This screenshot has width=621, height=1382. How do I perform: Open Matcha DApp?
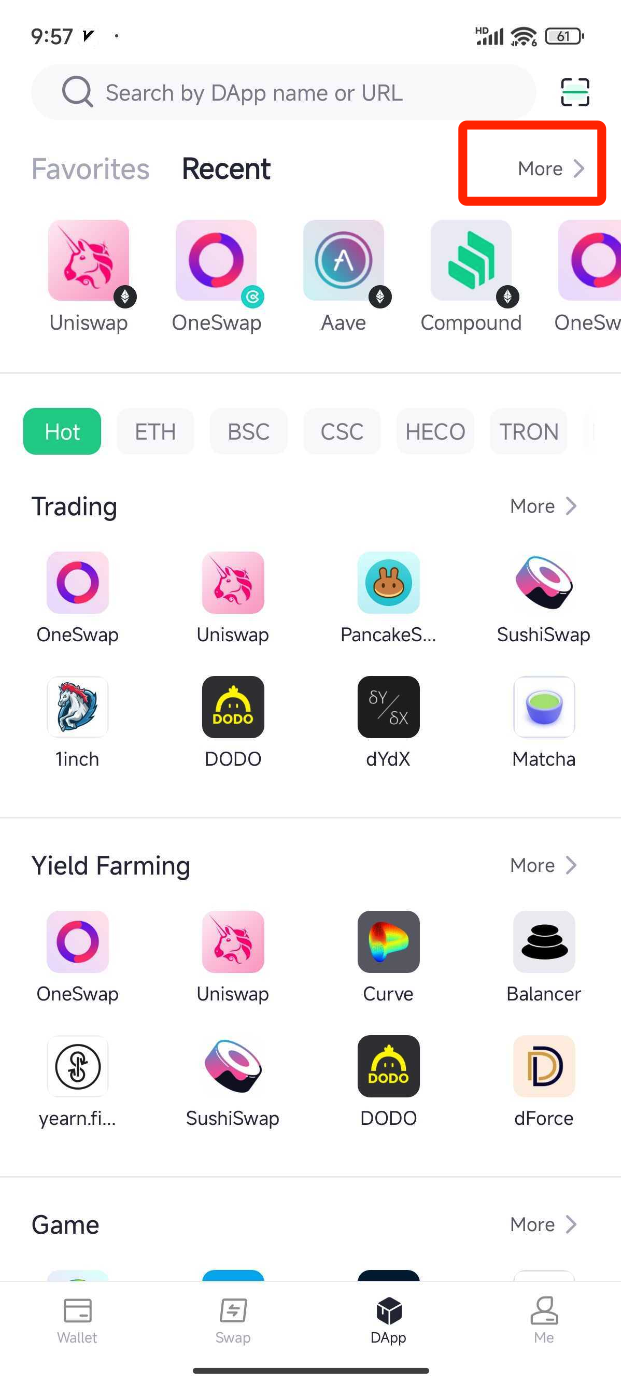point(544,722)
